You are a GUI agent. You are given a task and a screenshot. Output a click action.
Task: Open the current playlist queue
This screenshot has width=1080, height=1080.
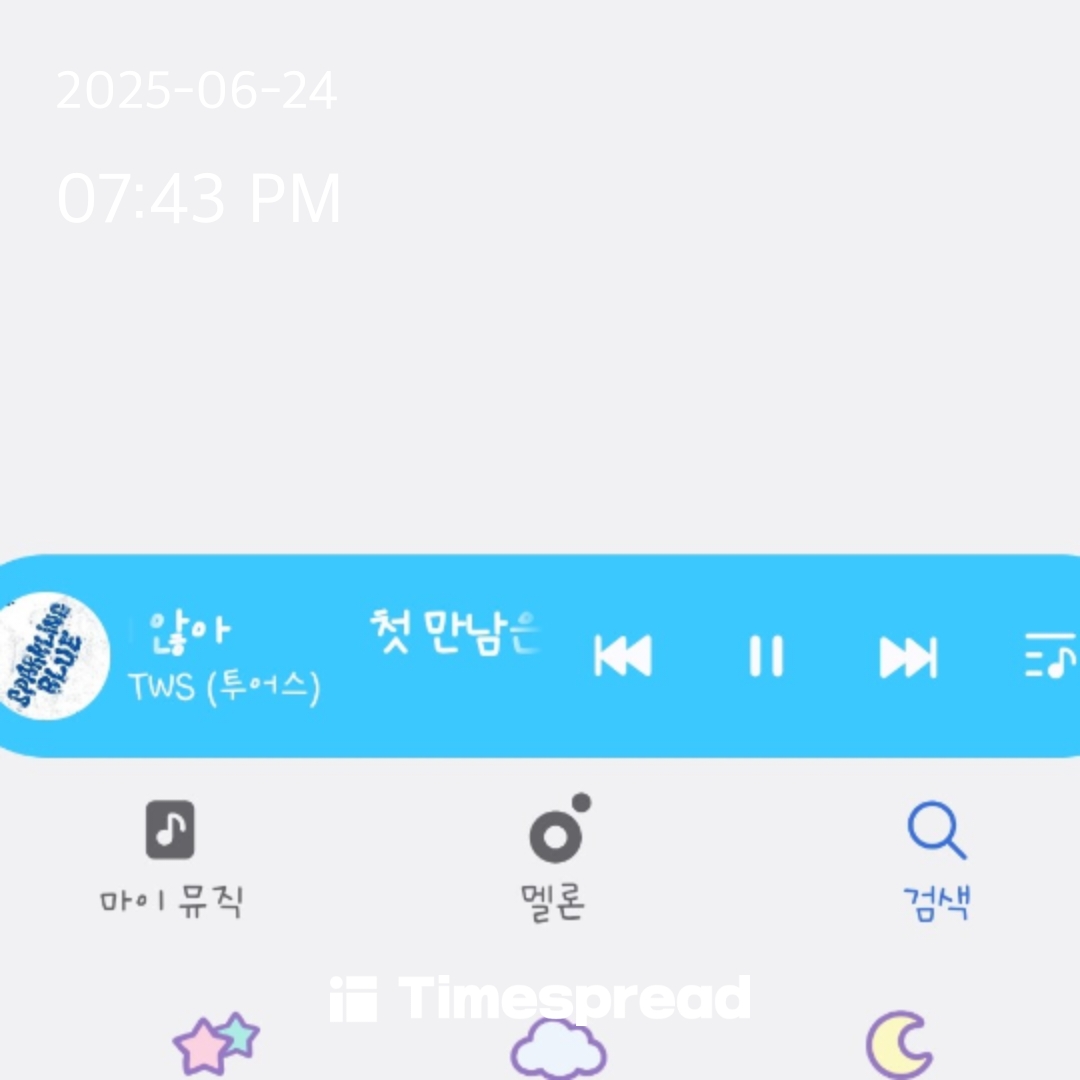(x=1050, y=656)
